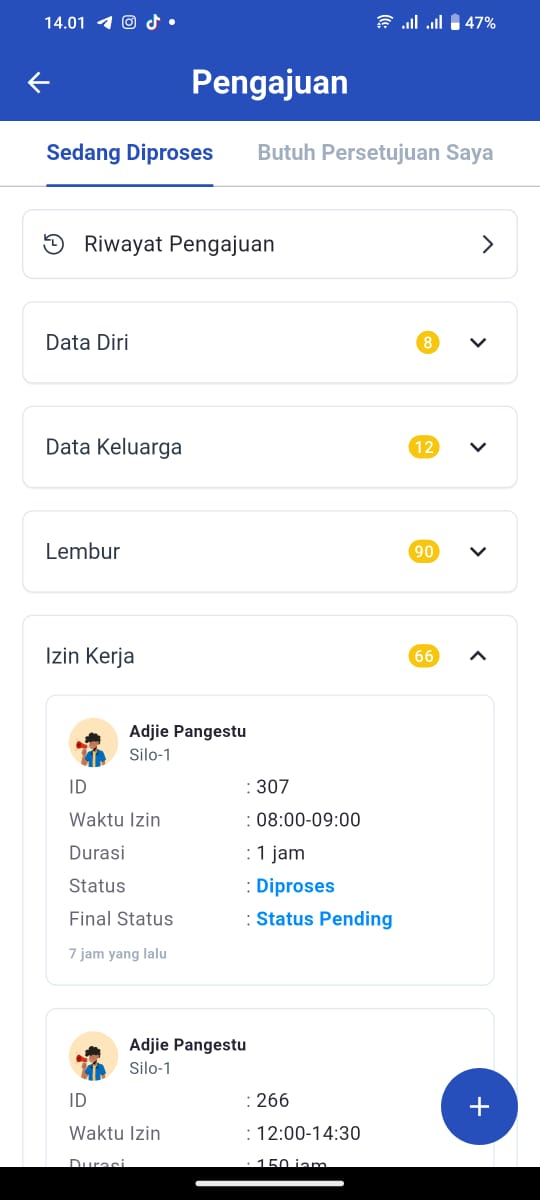This screenshot has width=540, height=1200.
Task: Expand the Data Diri section
Action: [x=270, y=343]
